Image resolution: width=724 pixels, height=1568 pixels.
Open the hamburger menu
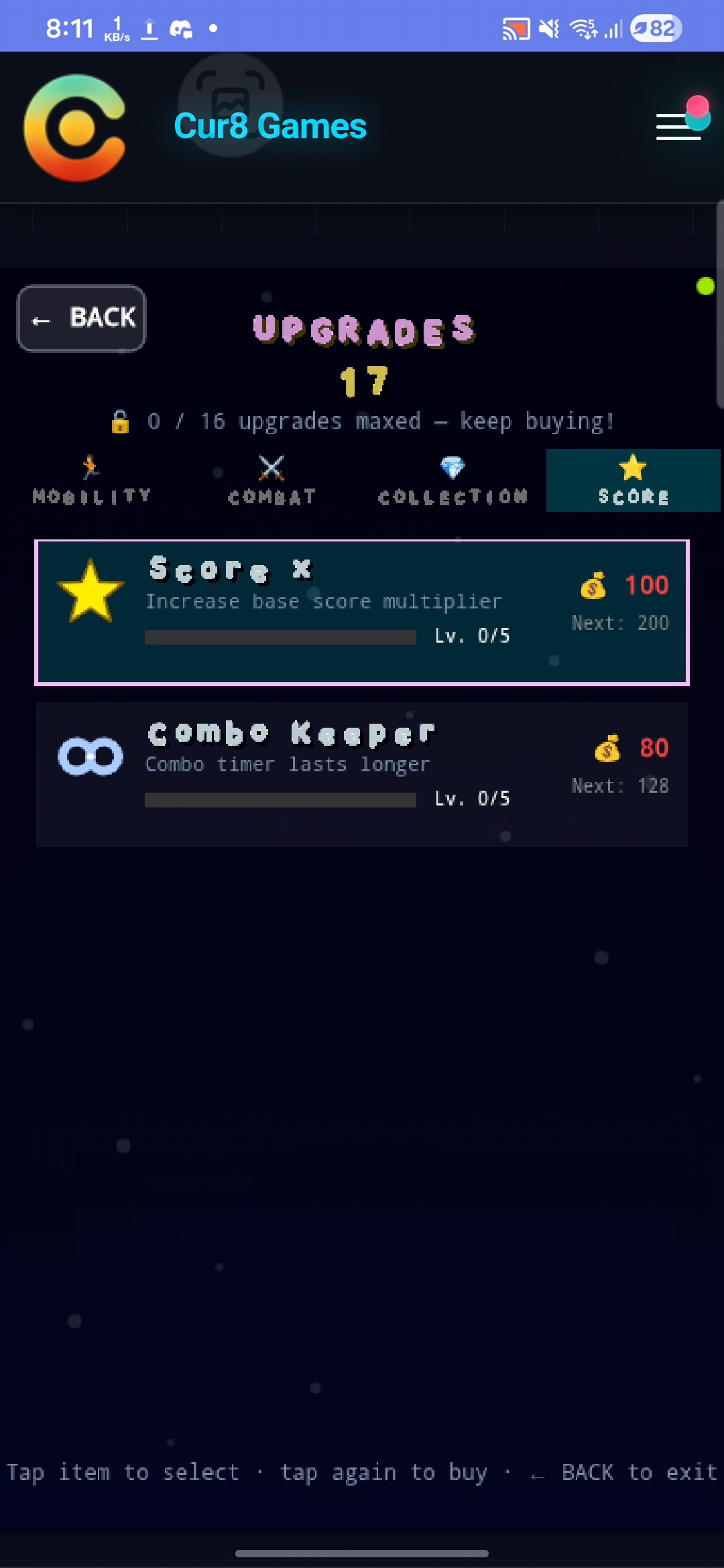tap(678, 126)
